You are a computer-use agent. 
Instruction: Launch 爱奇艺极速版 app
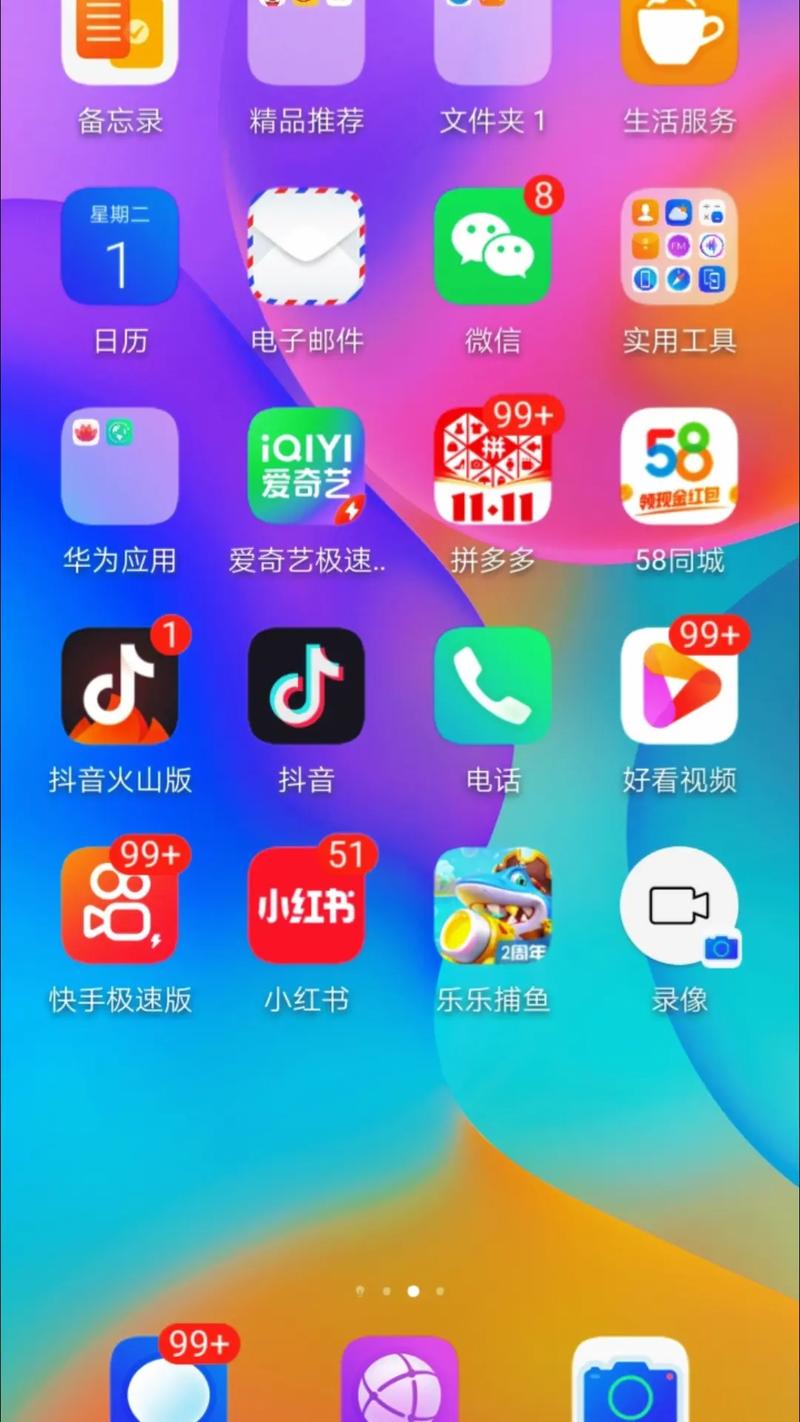coord(306,466)
